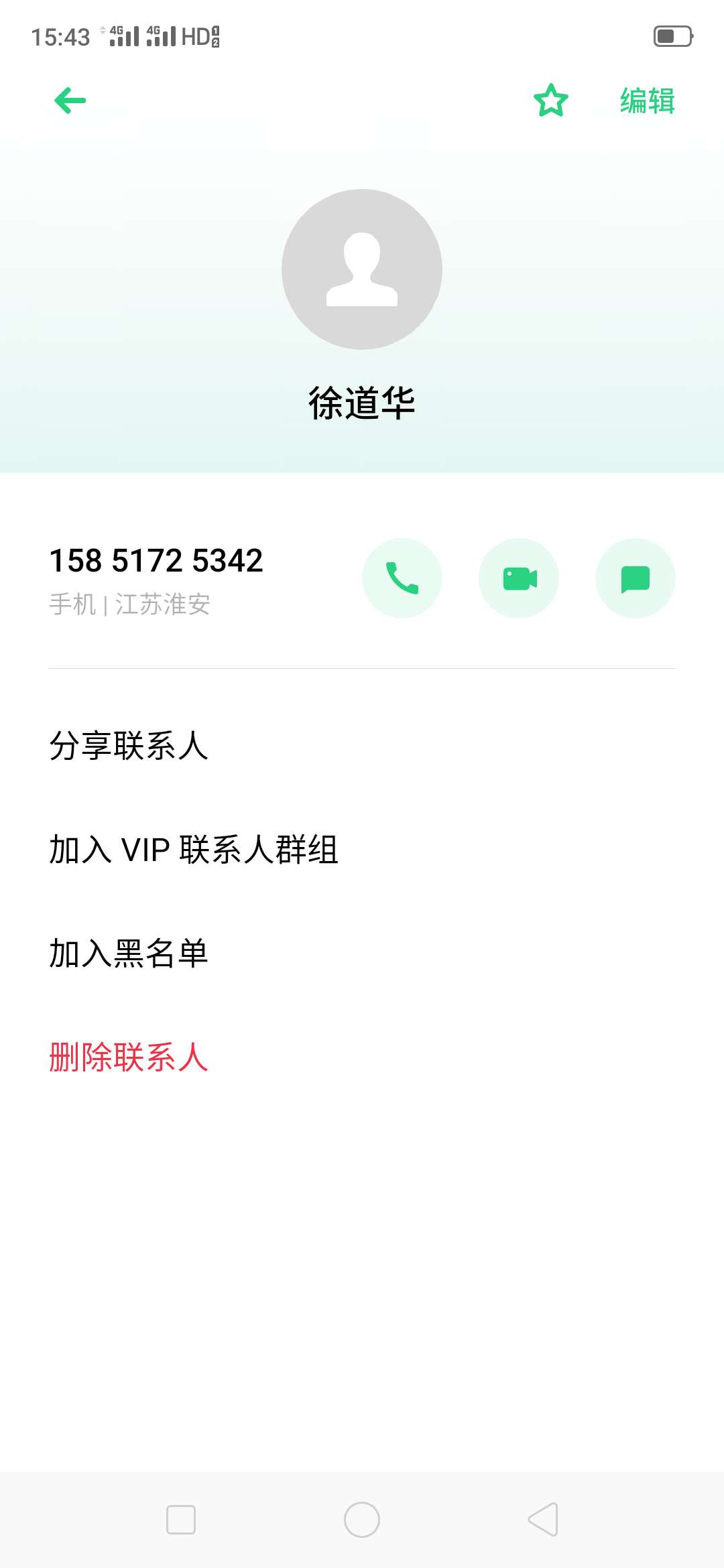Select 分享联系人 to share contact
724x1568 pixels.
tap(362, 746)
